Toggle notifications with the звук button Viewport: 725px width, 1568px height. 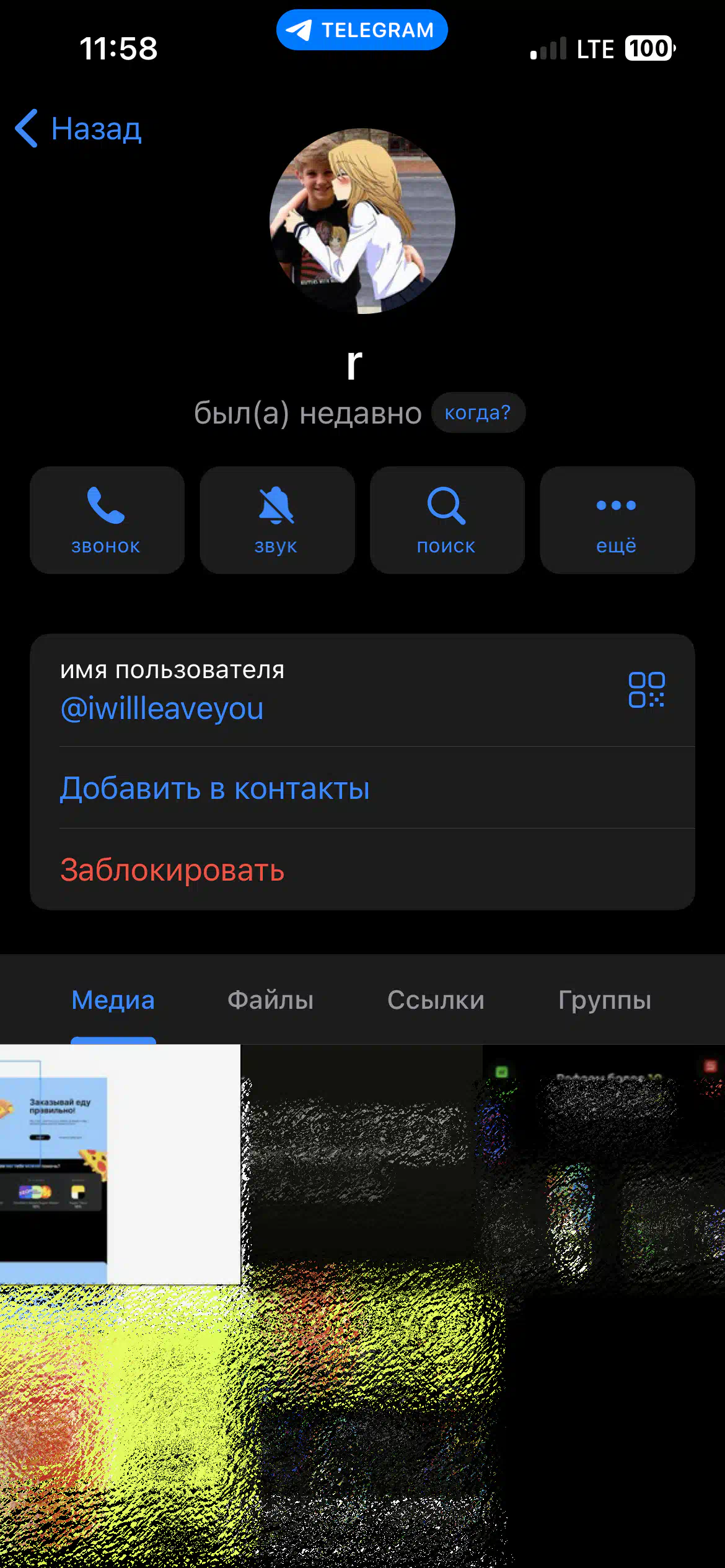coord(277,520)
